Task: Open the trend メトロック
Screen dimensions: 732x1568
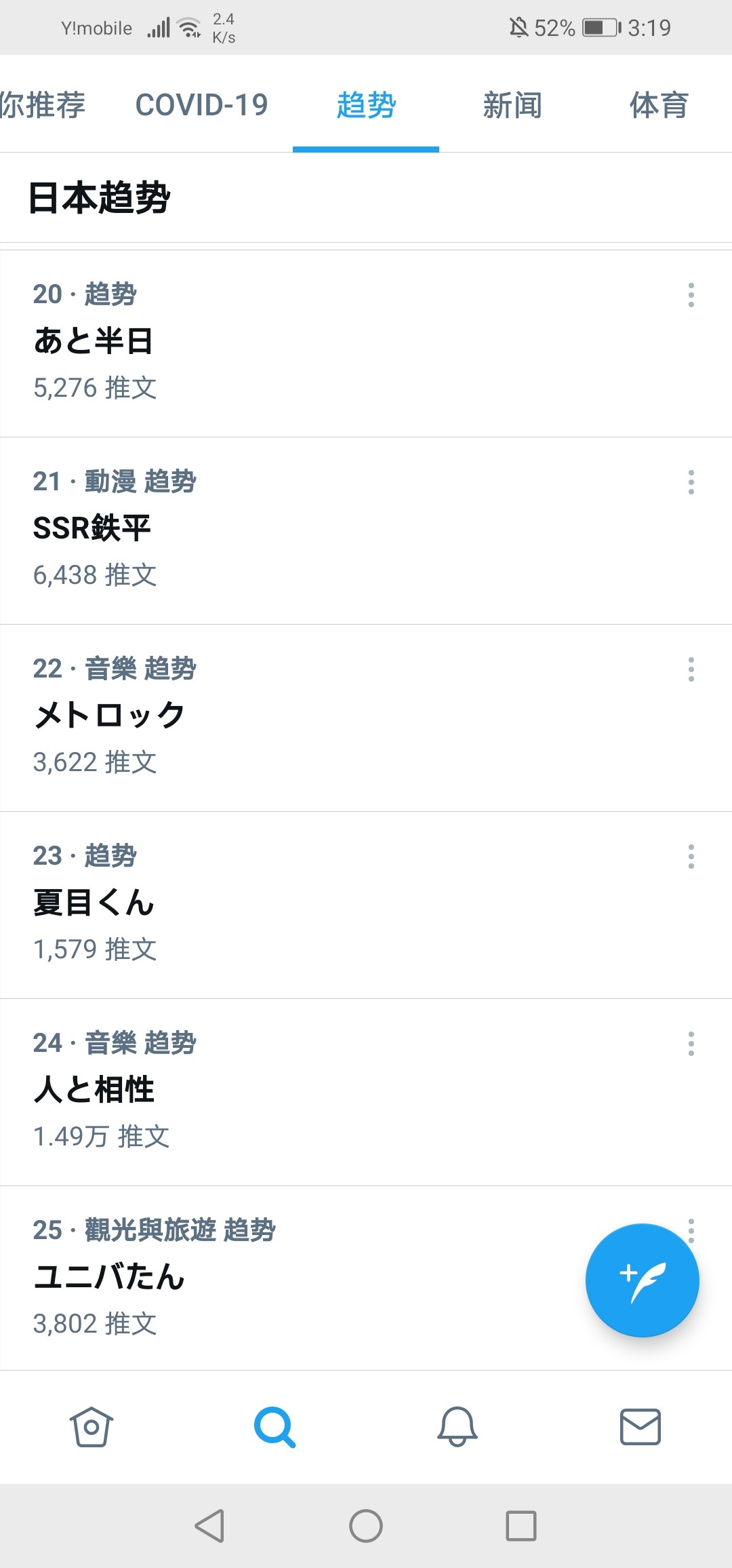Action: tap(366, 718)
